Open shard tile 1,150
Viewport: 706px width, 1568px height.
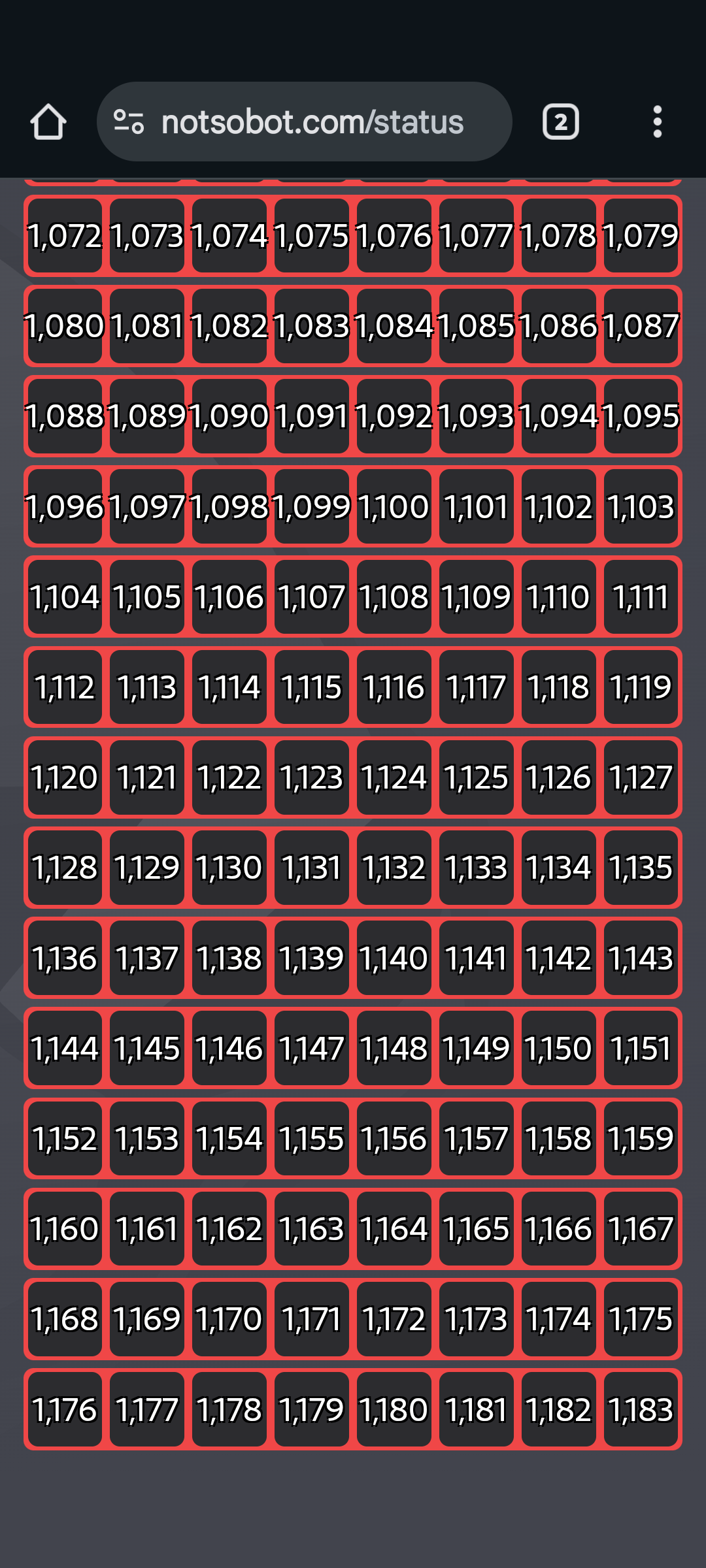pos(558,1048)
